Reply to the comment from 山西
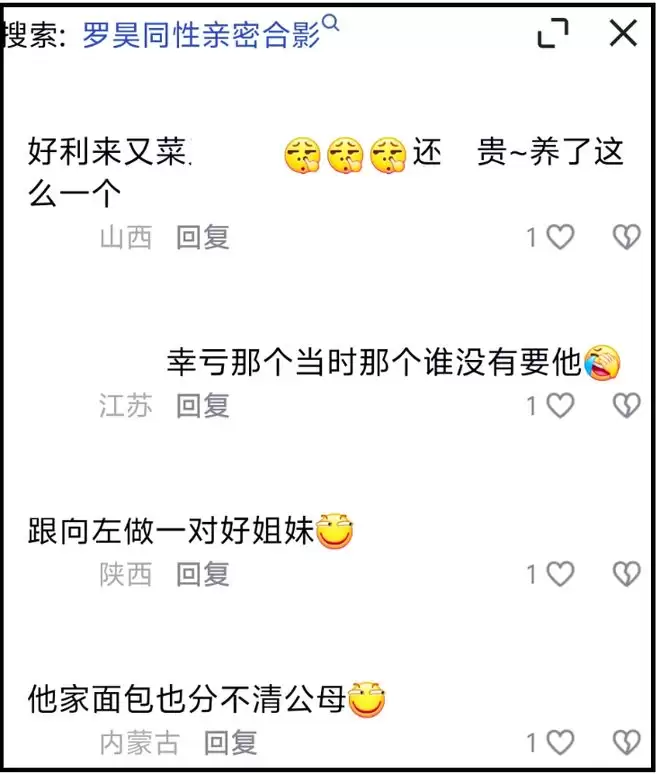This screenshot has width=660, height=774. click(203, 237)
